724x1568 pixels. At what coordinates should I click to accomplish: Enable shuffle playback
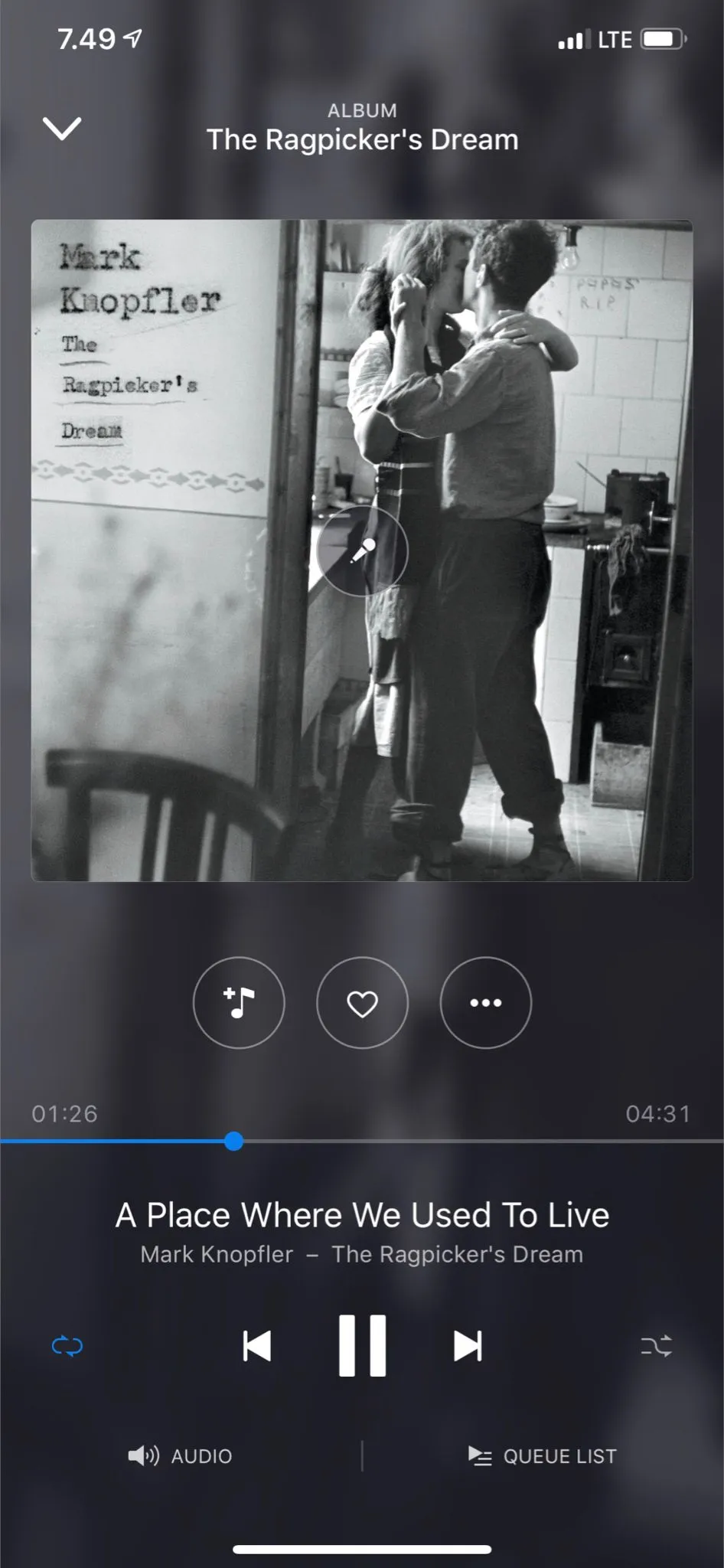pos(656,1346)
